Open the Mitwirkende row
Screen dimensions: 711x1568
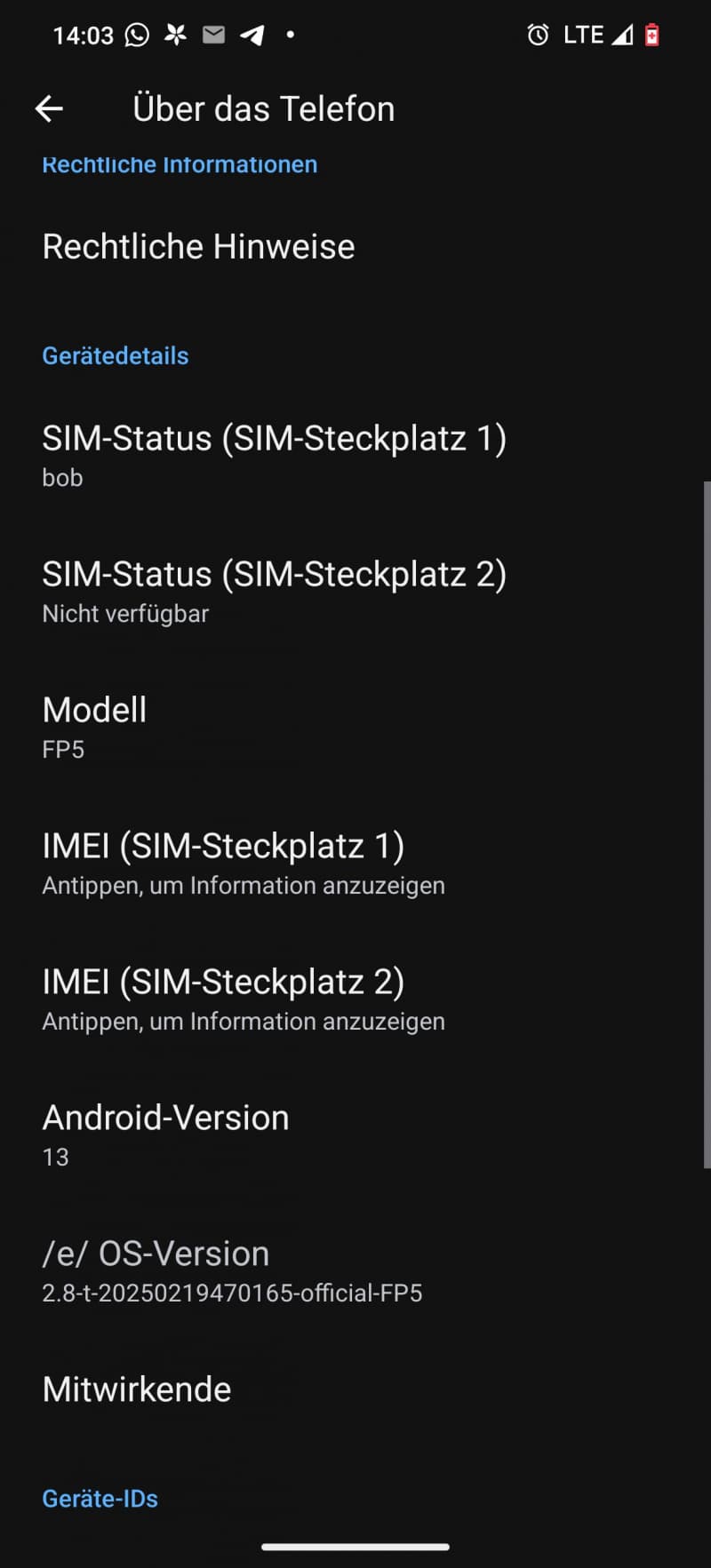(x=355, y=1389)
